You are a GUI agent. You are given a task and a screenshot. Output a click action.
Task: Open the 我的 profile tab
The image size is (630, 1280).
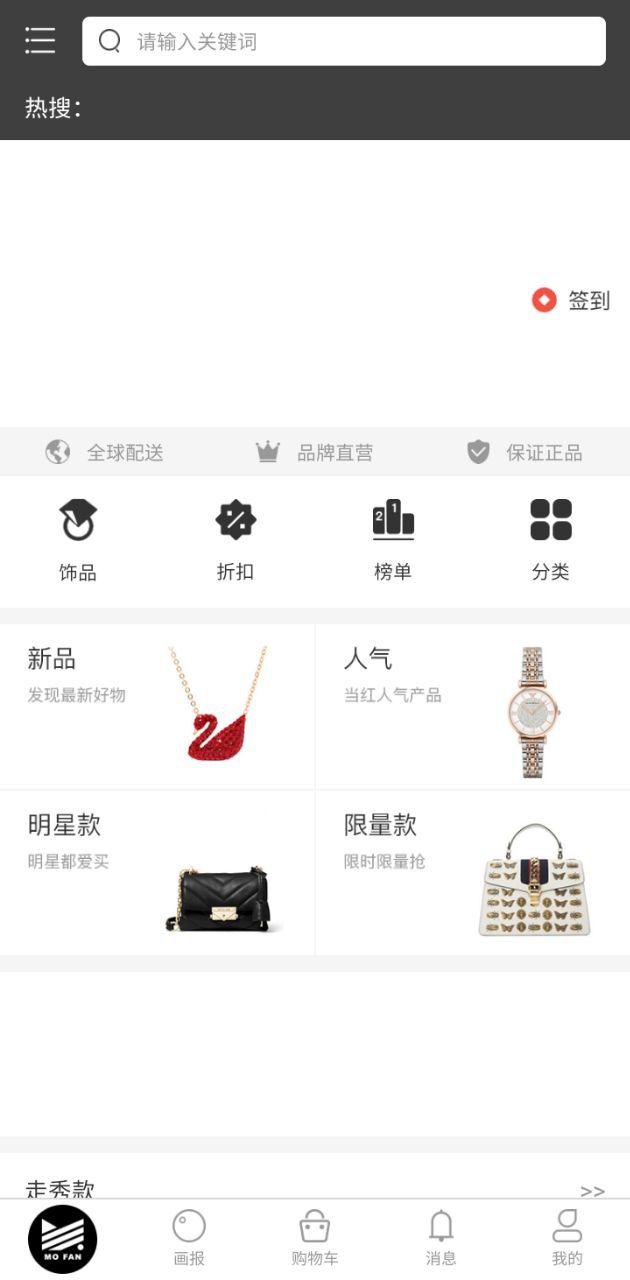click(x=567, y=1238)
